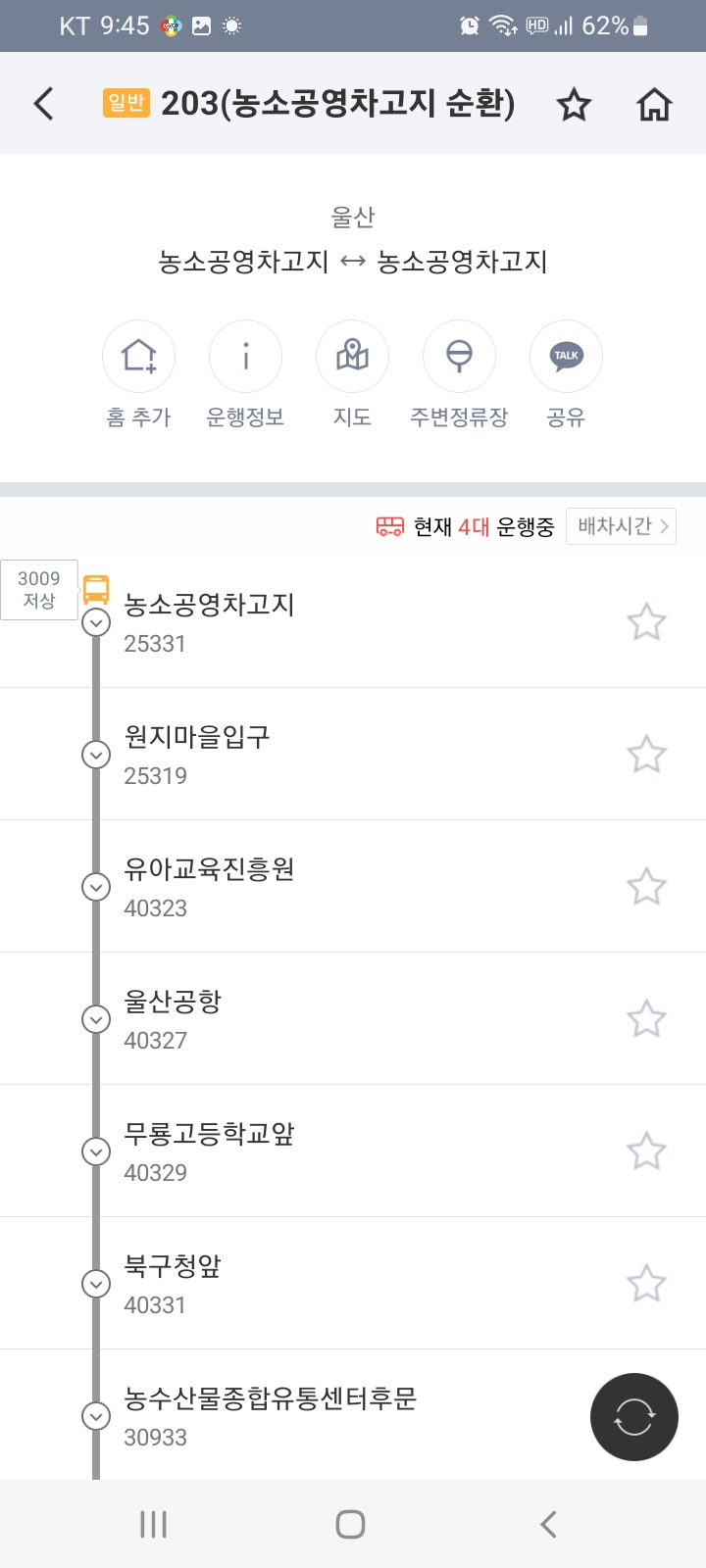Favorite bus 203 with the header star
Screen dimensions: 706x1568
coord(574,105)
